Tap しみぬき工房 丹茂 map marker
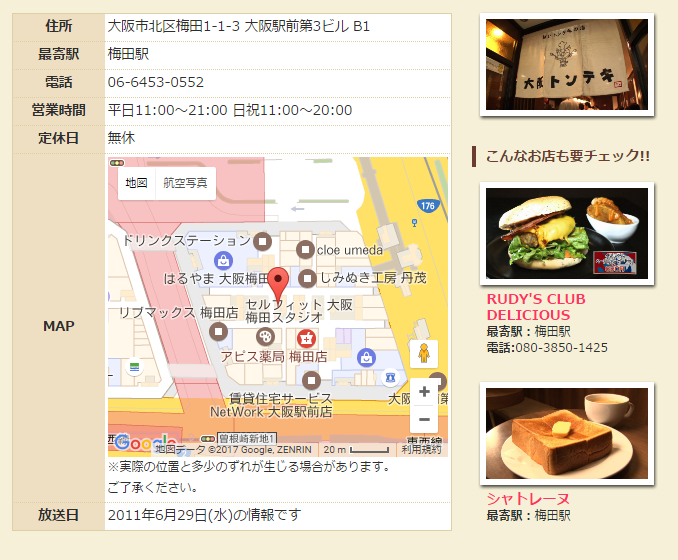This screenshot has height=560, width=678. 309,277
